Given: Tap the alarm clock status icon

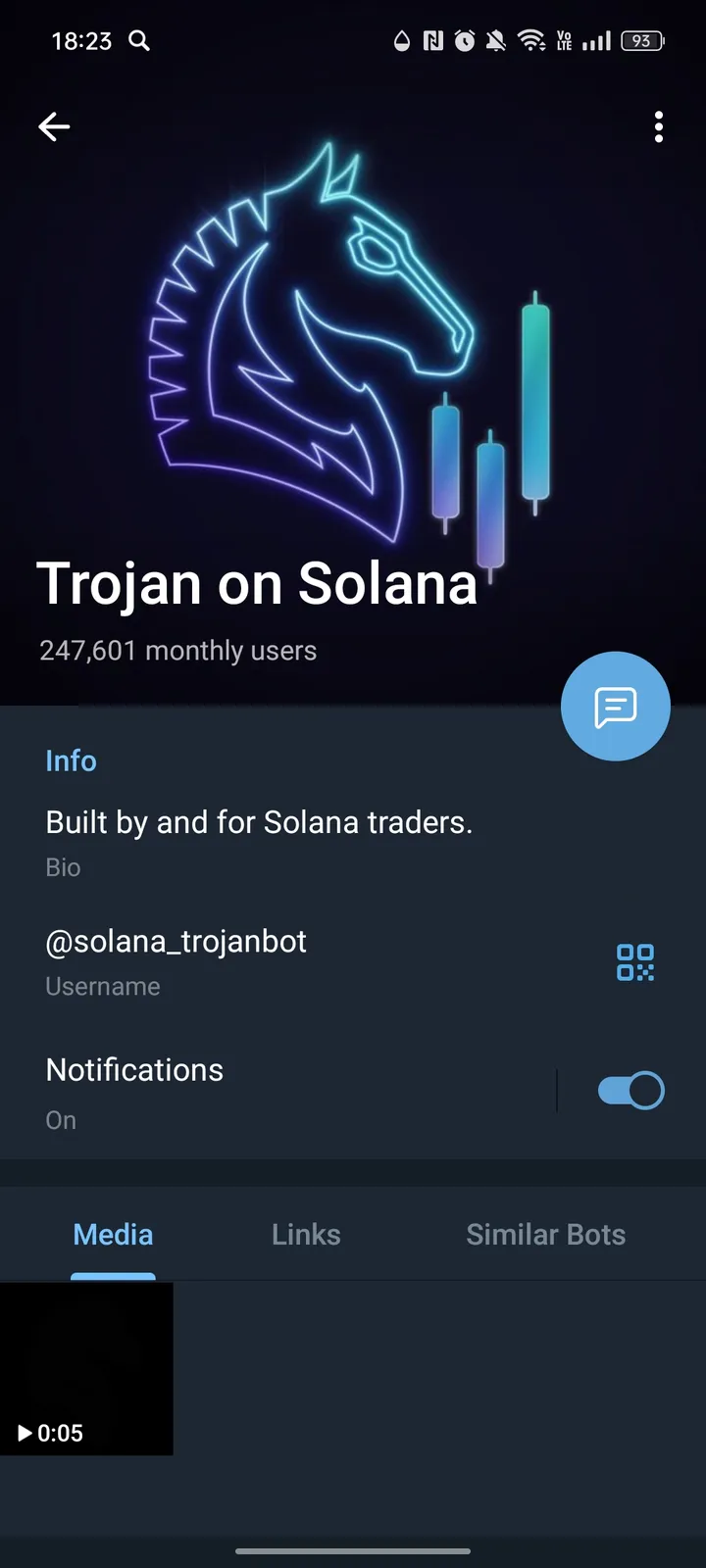Looking at the screenshot, I should [x=464, y=41].
